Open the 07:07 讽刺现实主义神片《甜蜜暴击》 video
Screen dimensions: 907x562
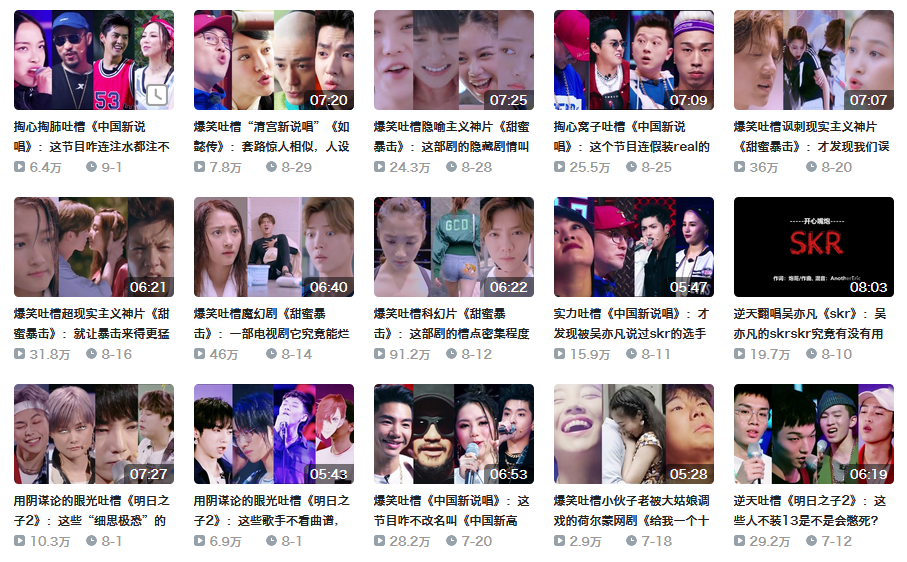813,60
